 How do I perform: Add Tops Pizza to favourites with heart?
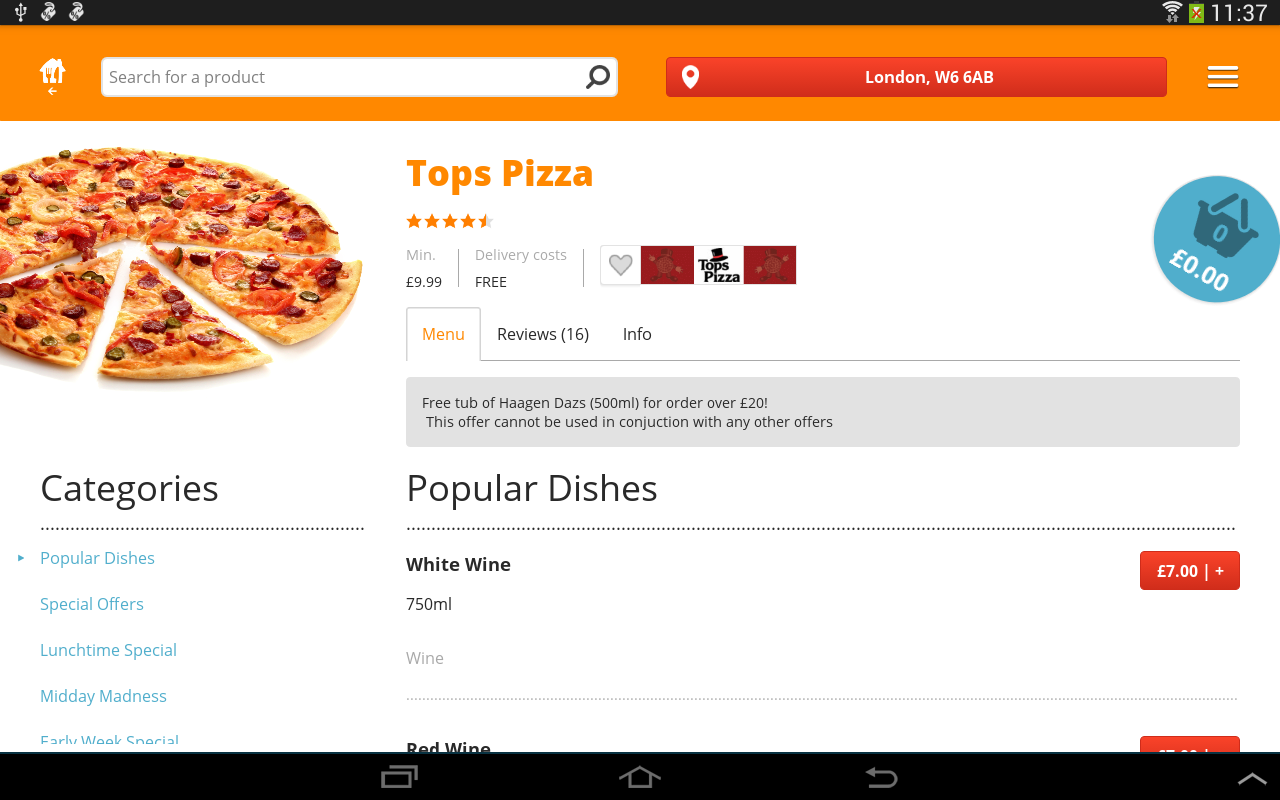click(621, 265)
